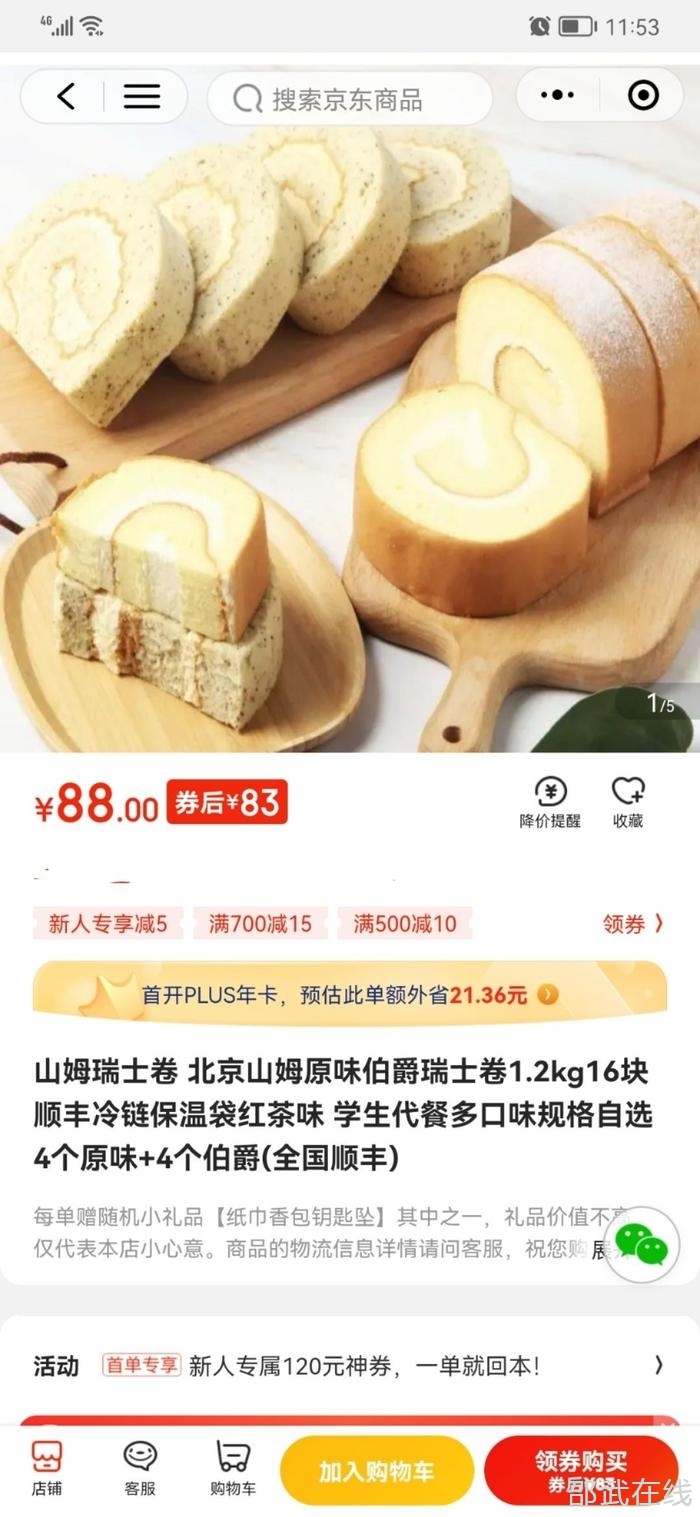
Task: Contact customer service (客服)
Action: click(140, 1468)
